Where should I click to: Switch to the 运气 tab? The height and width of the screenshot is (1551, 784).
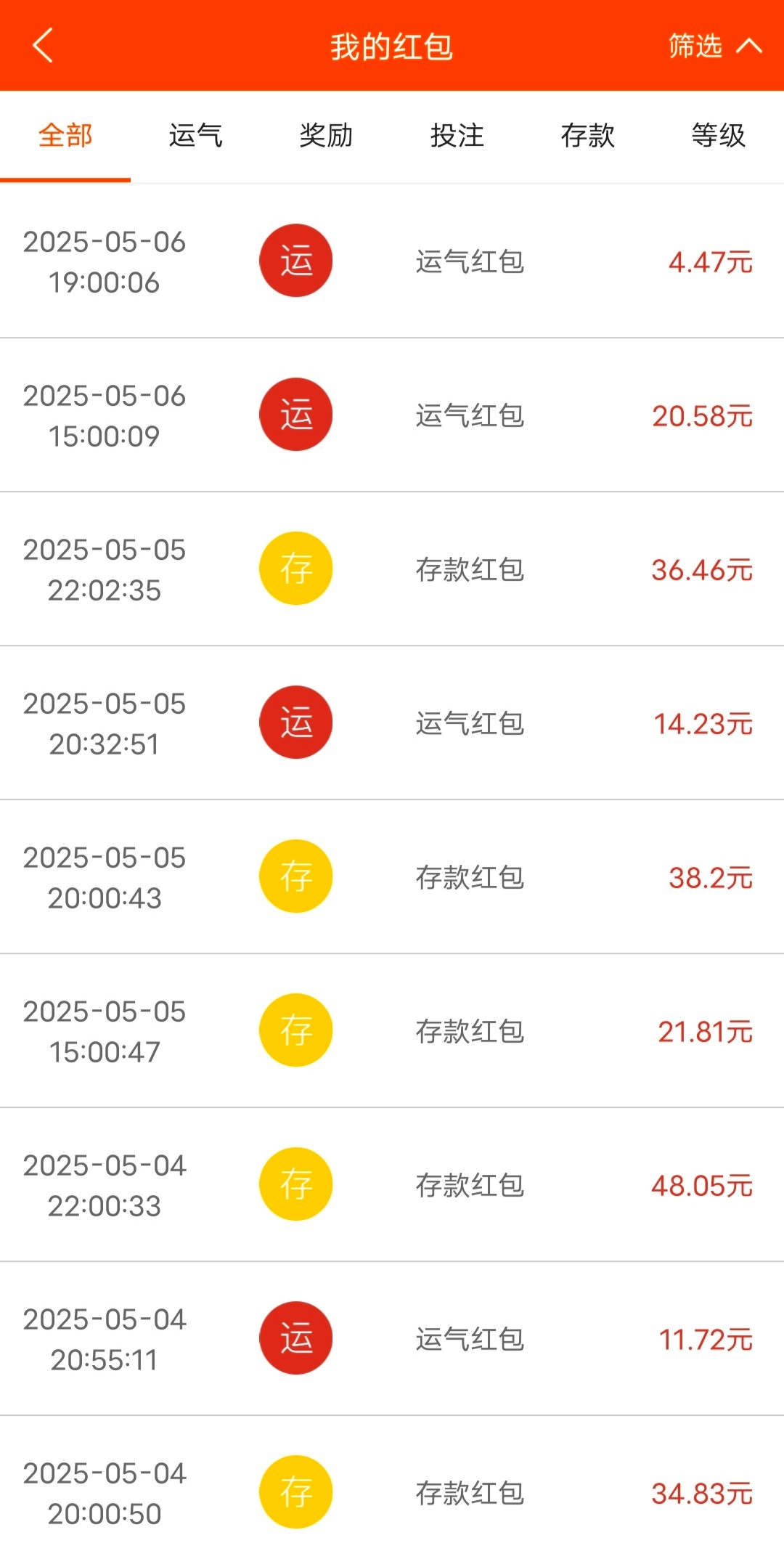195,136
